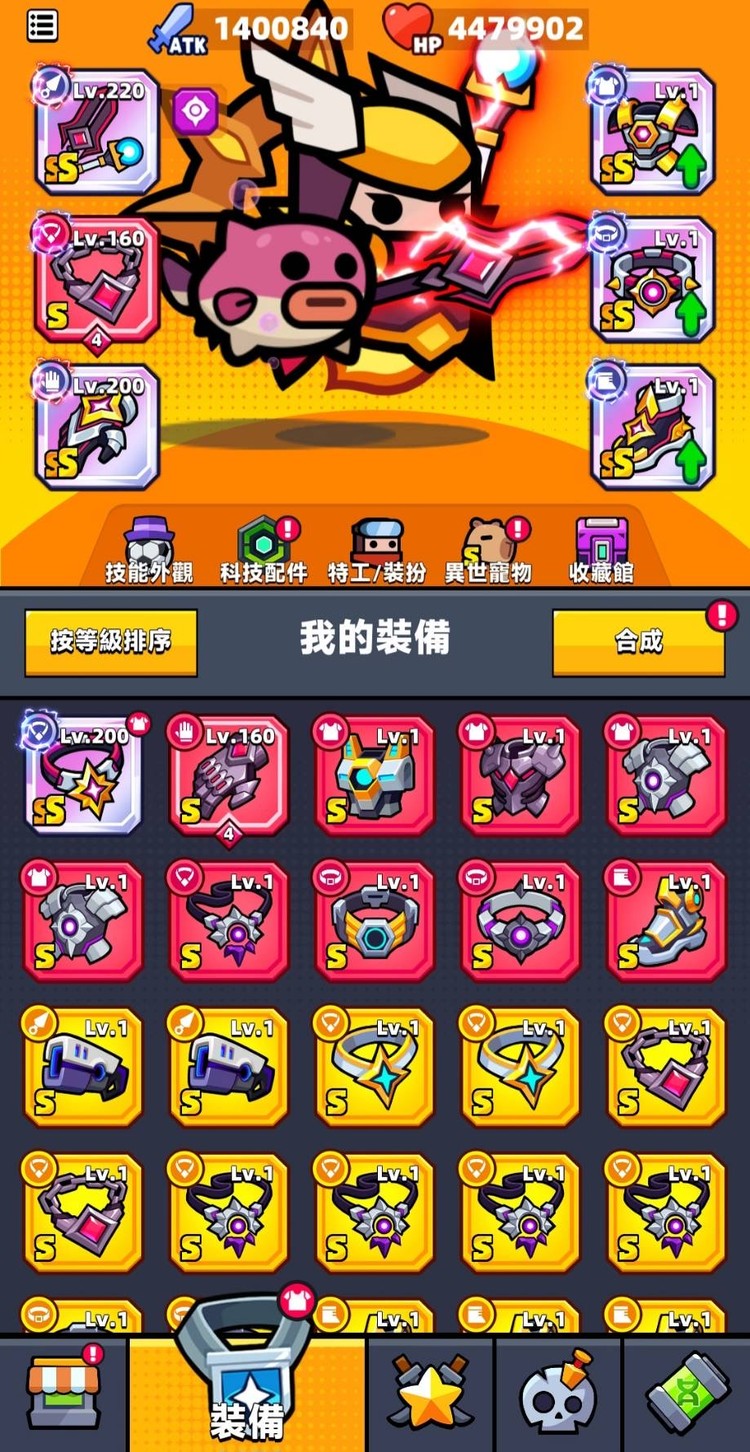The height and width of the screenshot is (1452, 750).
Task: Tap the purple target icon beside weapon
Action: (x=195, y=111)
